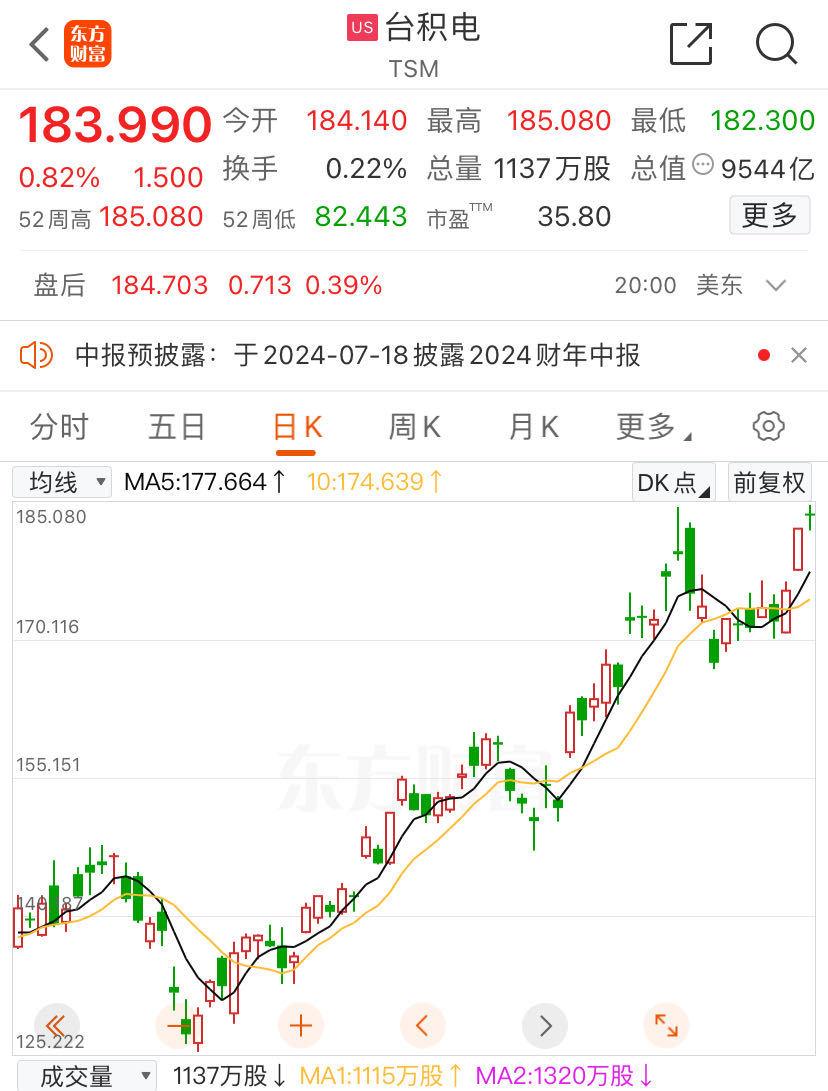Select the 日K chart tab
The width and height of the screenshot is (828, 1091).
[x=297, y=427]
